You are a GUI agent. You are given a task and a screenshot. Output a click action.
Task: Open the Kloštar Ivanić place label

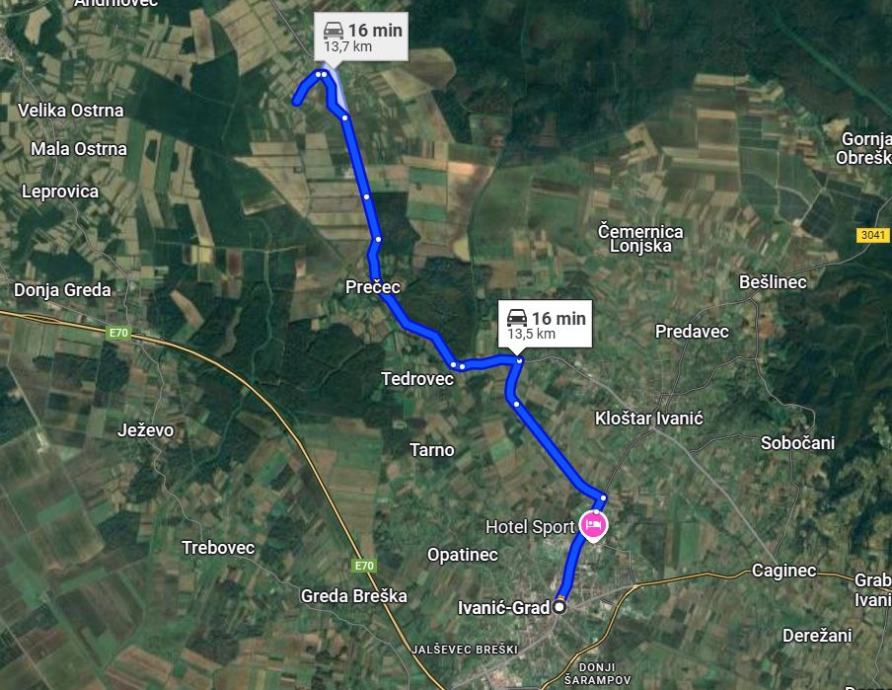coord(648,418)
